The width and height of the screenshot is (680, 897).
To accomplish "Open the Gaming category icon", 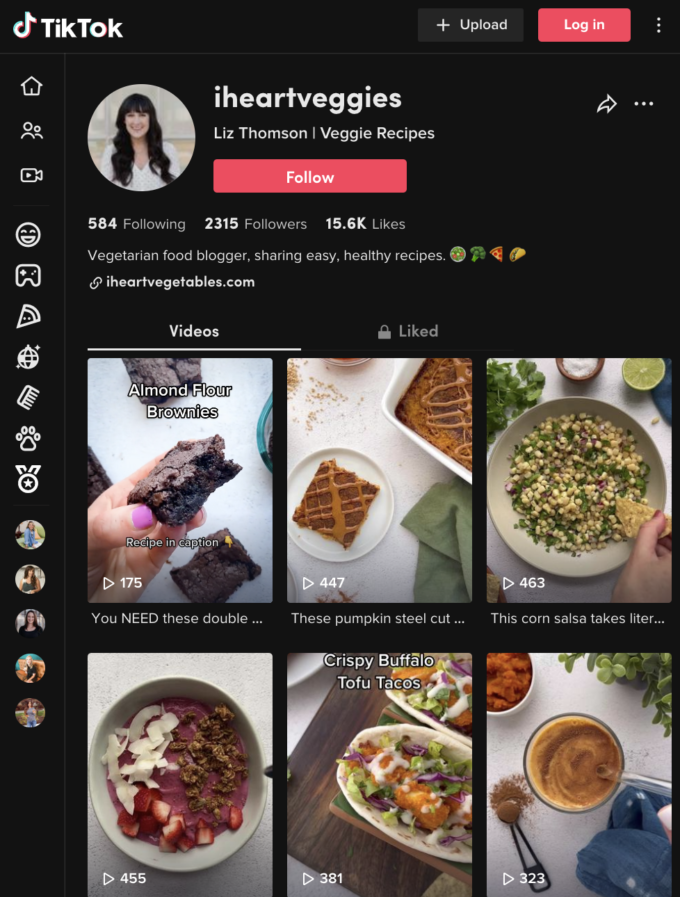I will (29, 275).
